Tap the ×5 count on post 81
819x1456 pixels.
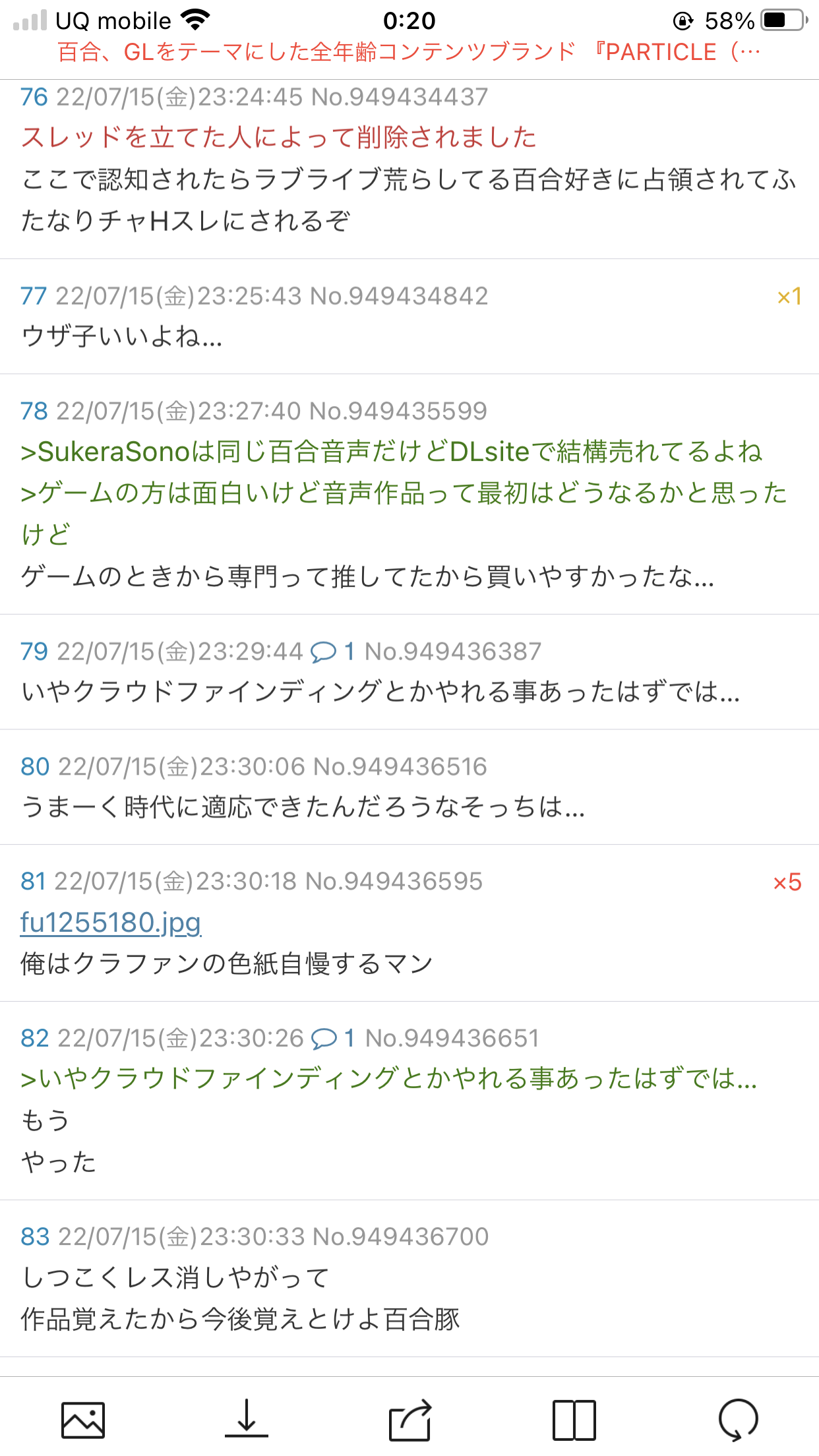coord(787,882)
